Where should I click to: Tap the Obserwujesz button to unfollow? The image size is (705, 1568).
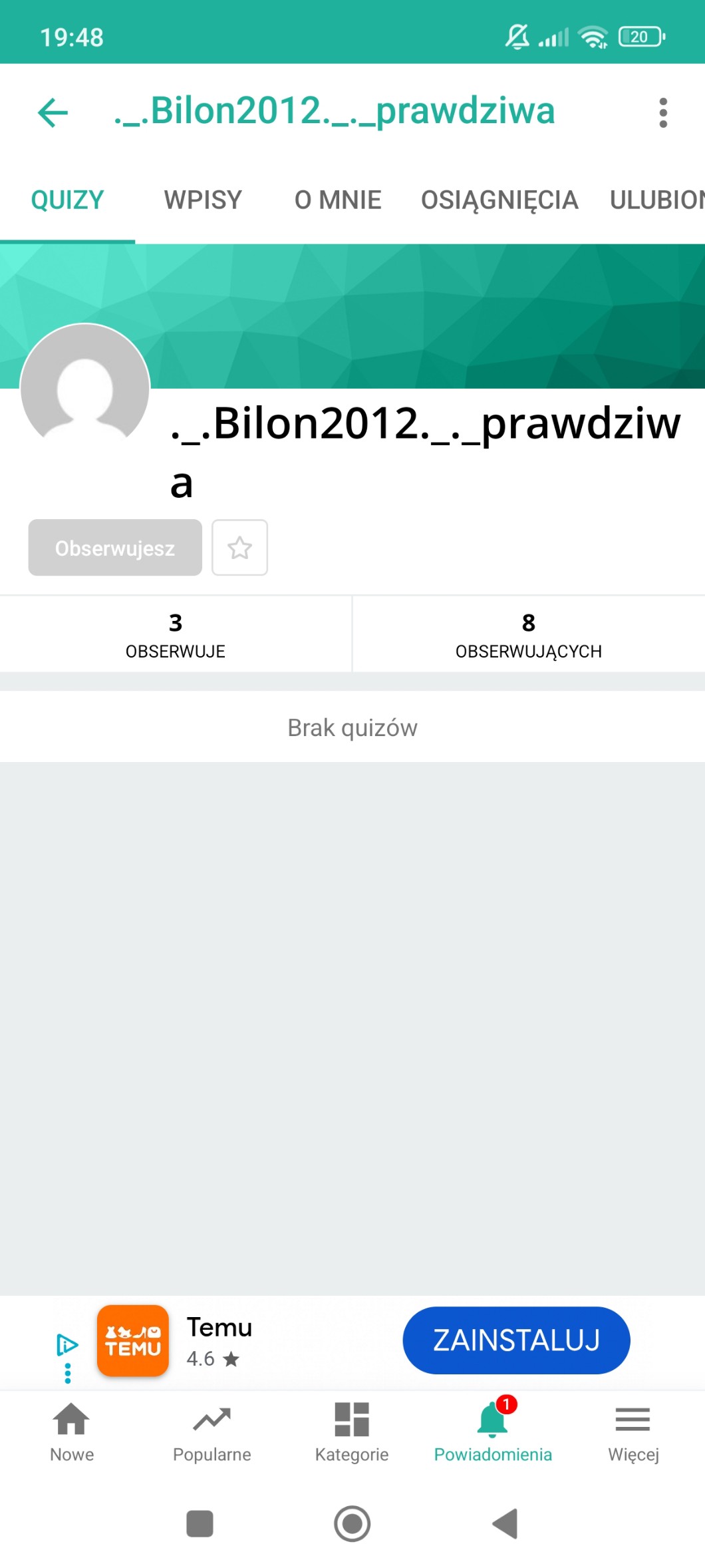coord(115,548)
